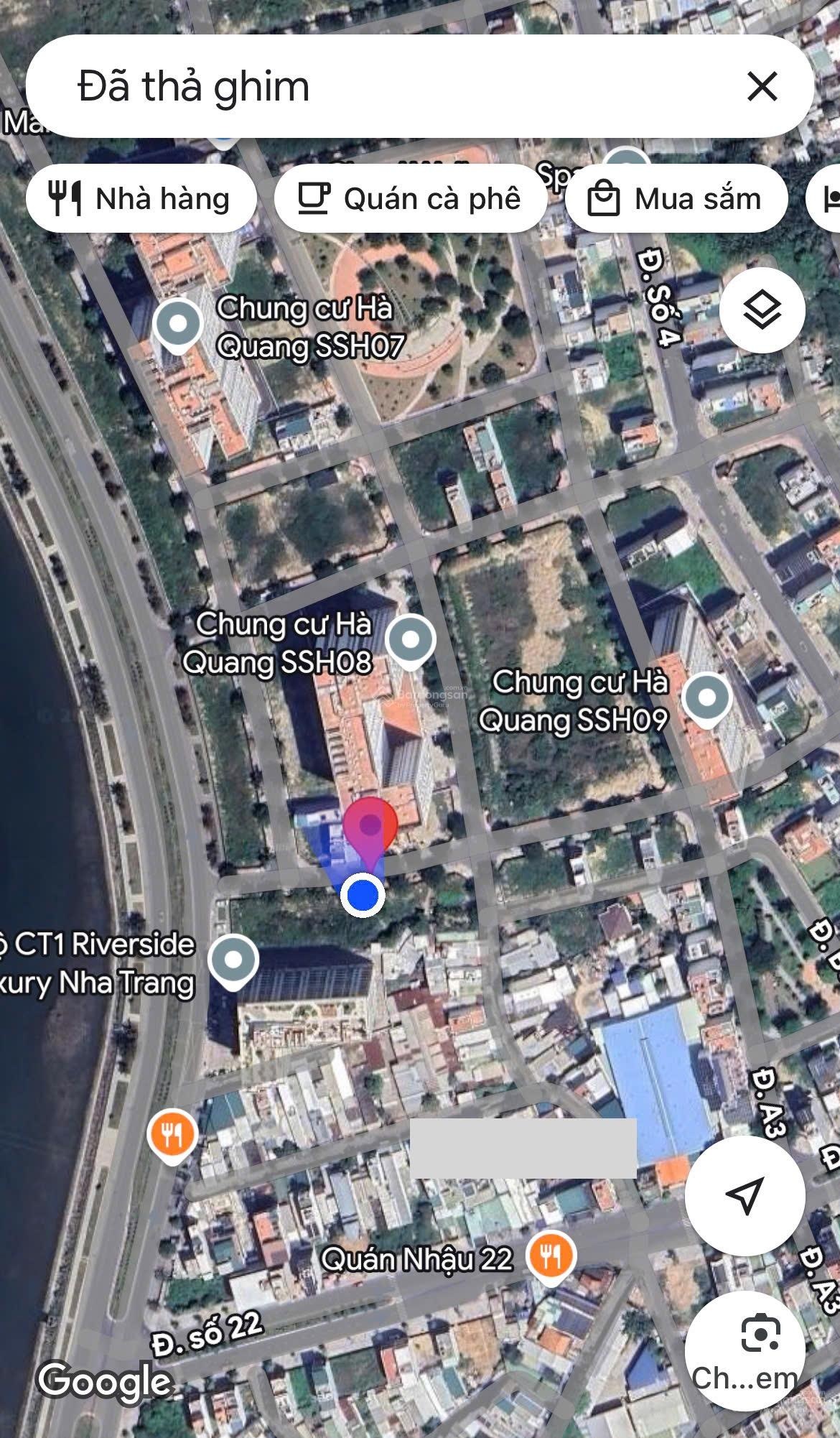Screen dimensions: 840x1438
Task: Center map on my location
Action: click(x=745, y=1196)
